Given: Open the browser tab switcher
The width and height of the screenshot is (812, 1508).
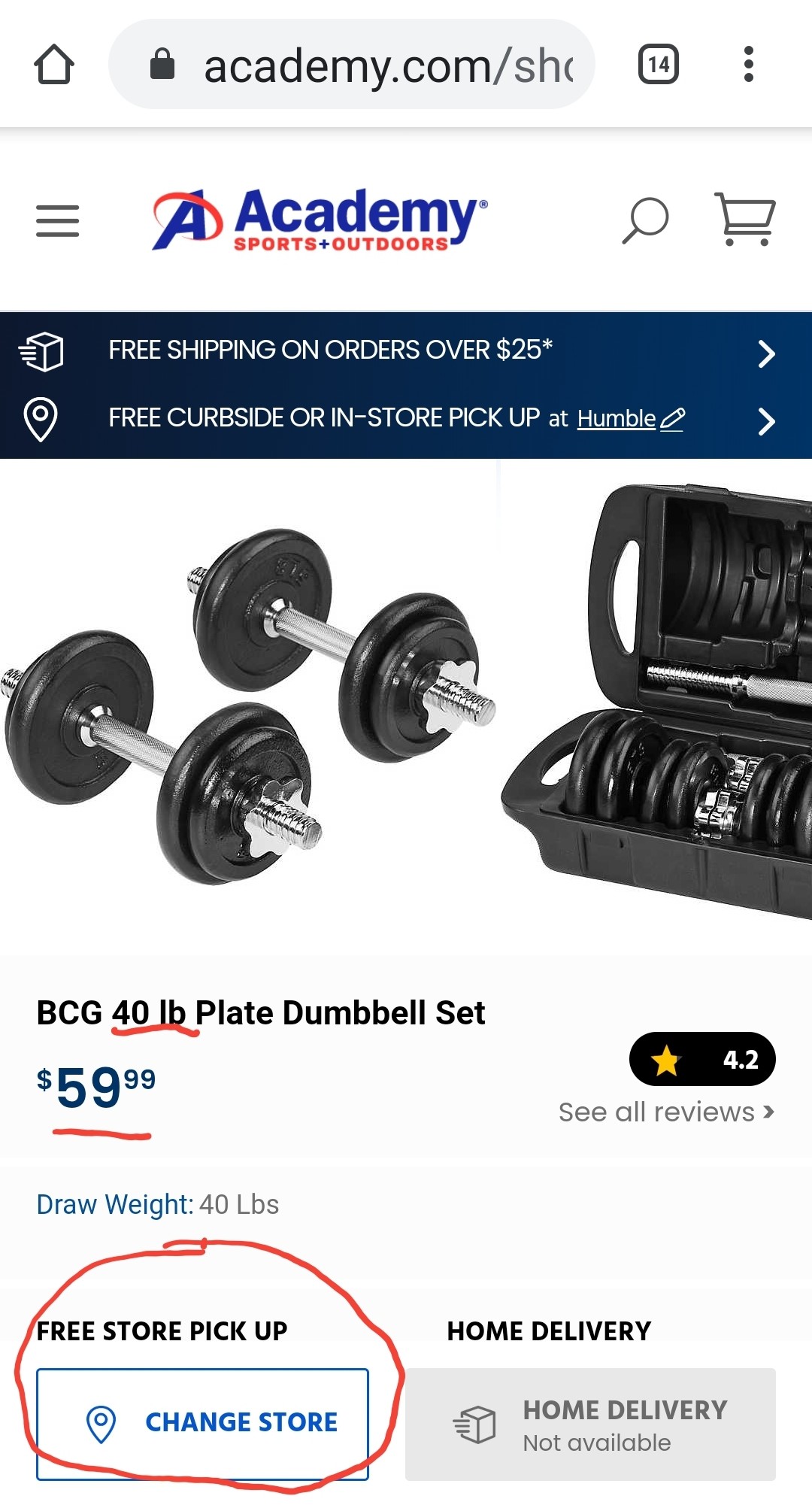Looking at the screenshot, I should pyautogui.click(x=658, y=65).
